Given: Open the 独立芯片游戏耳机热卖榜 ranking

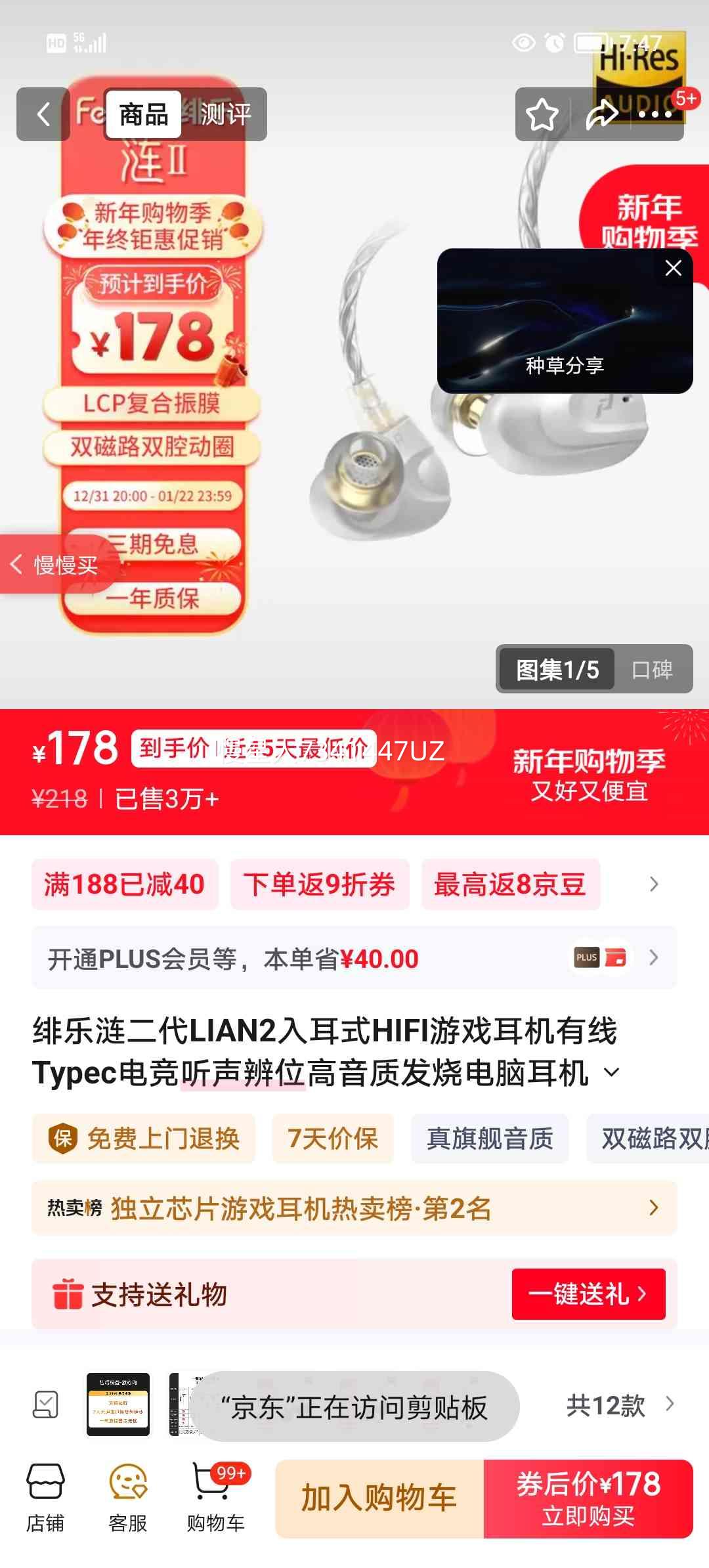Looking at the screenshot, I should tap(354, 1207).
